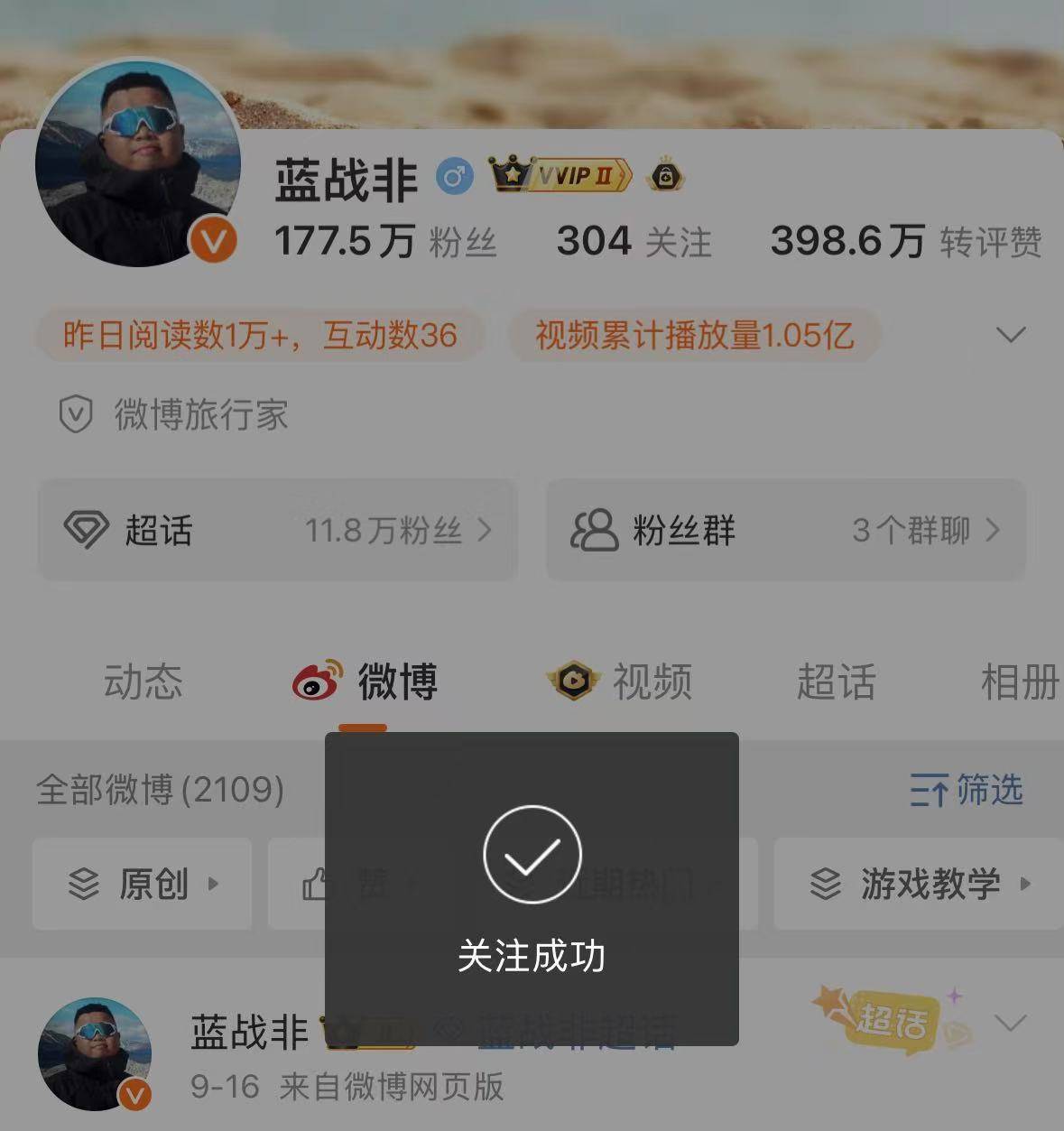This screenshot has width=1064, height=1131.
Task: Click the checkmark in the 关注成功 toast
Action: pyautogui.click(x=532, y=853)
